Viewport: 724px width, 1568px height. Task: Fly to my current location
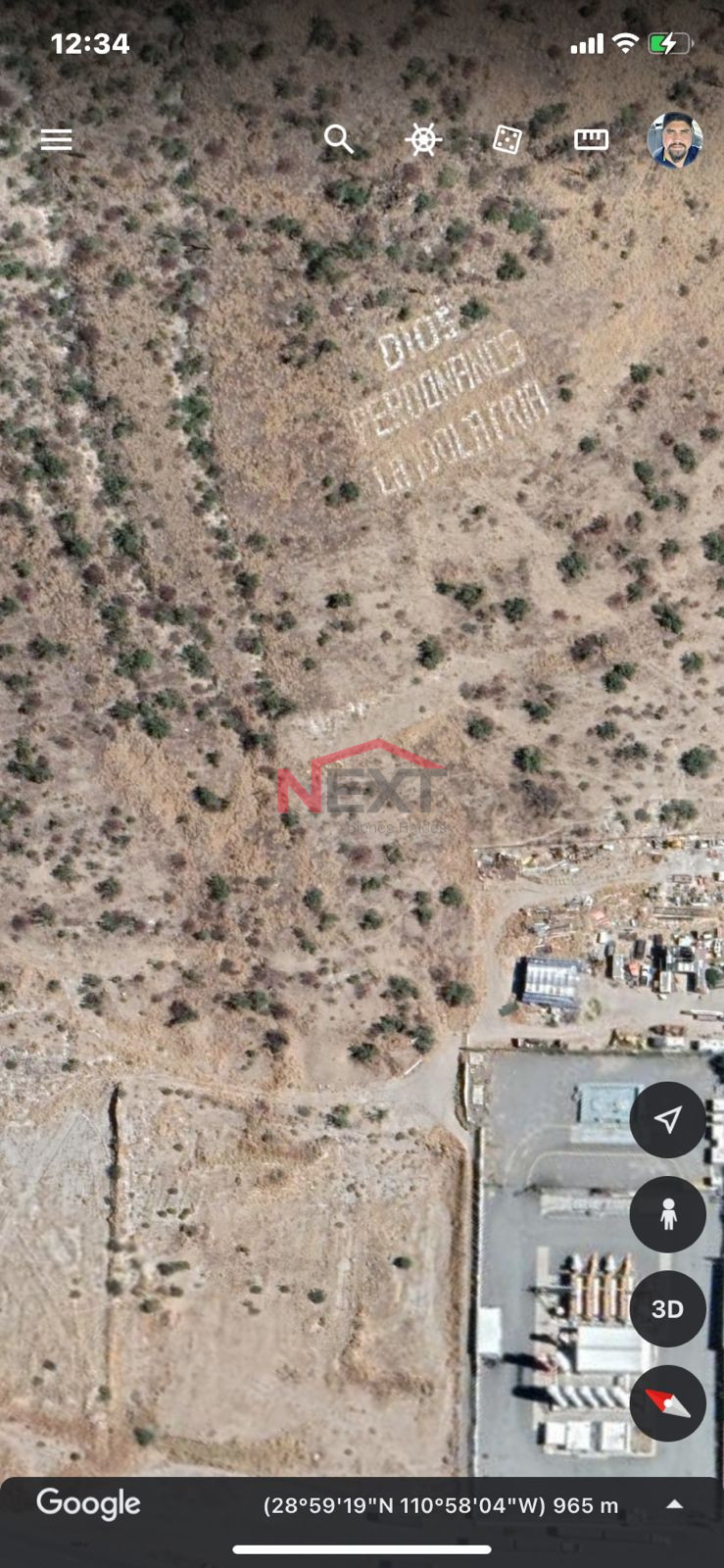(668, 1120)
